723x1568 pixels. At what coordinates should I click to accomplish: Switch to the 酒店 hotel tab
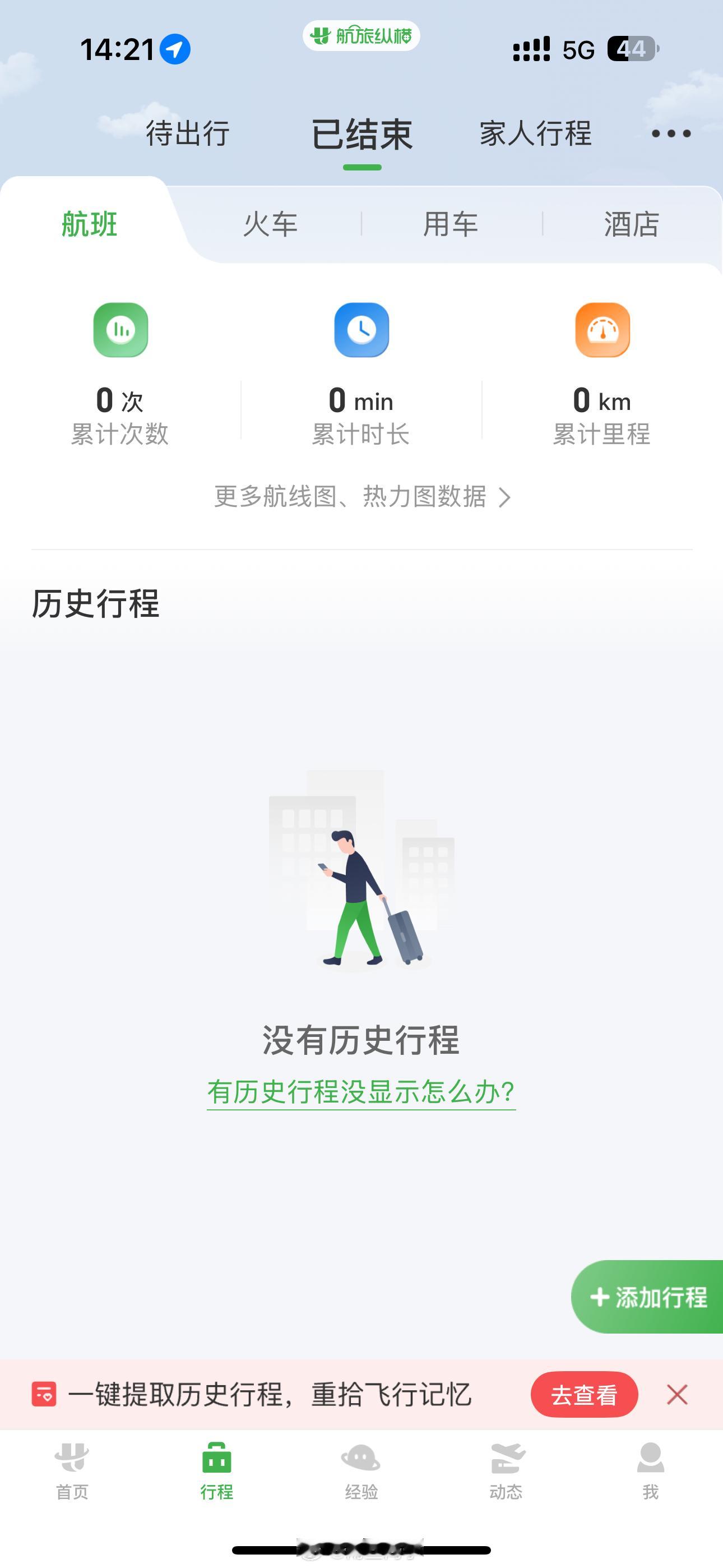pyautogui.click(x=630, y=224)
